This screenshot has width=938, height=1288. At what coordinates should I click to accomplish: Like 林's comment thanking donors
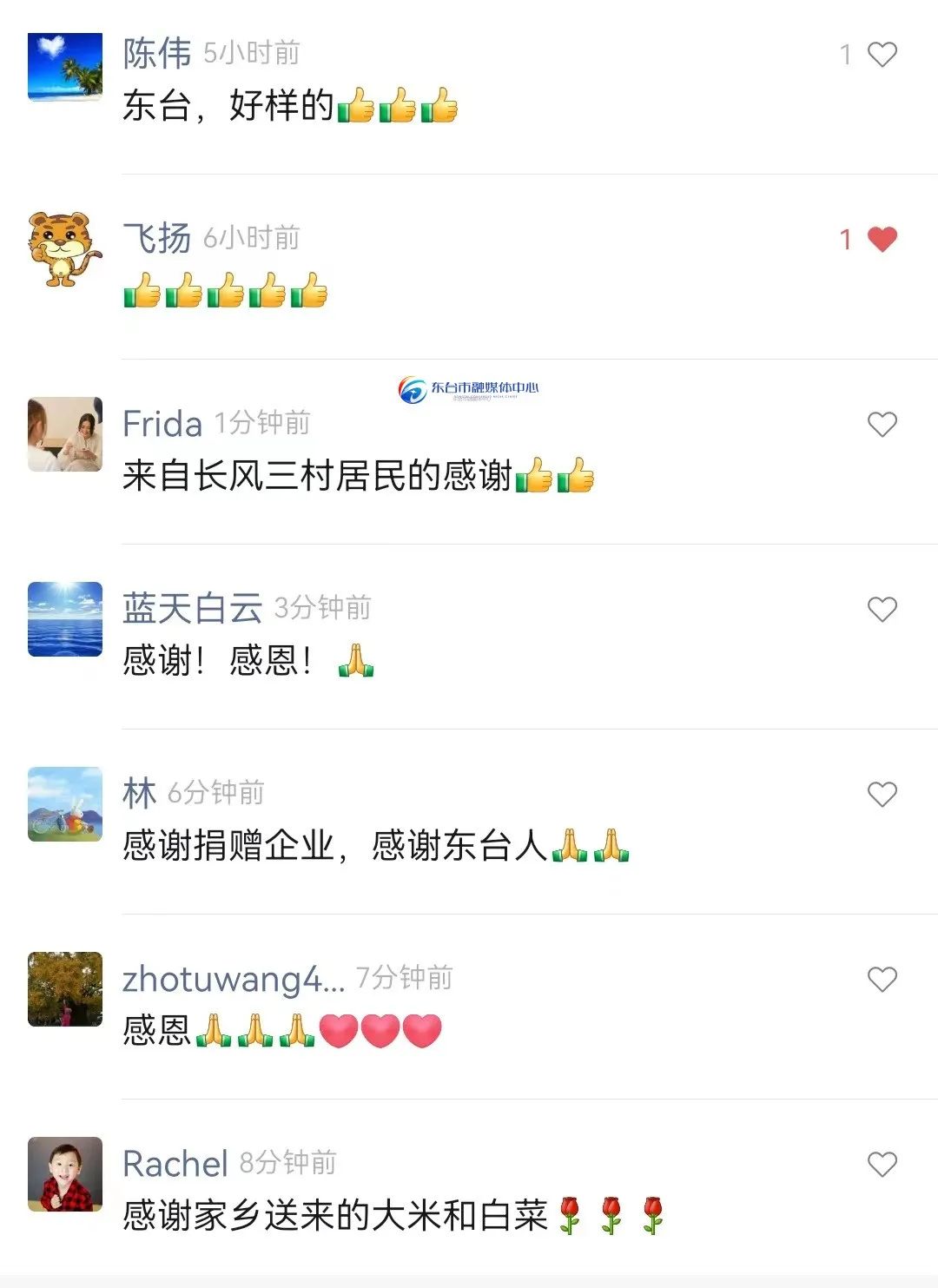pos(882,795)
